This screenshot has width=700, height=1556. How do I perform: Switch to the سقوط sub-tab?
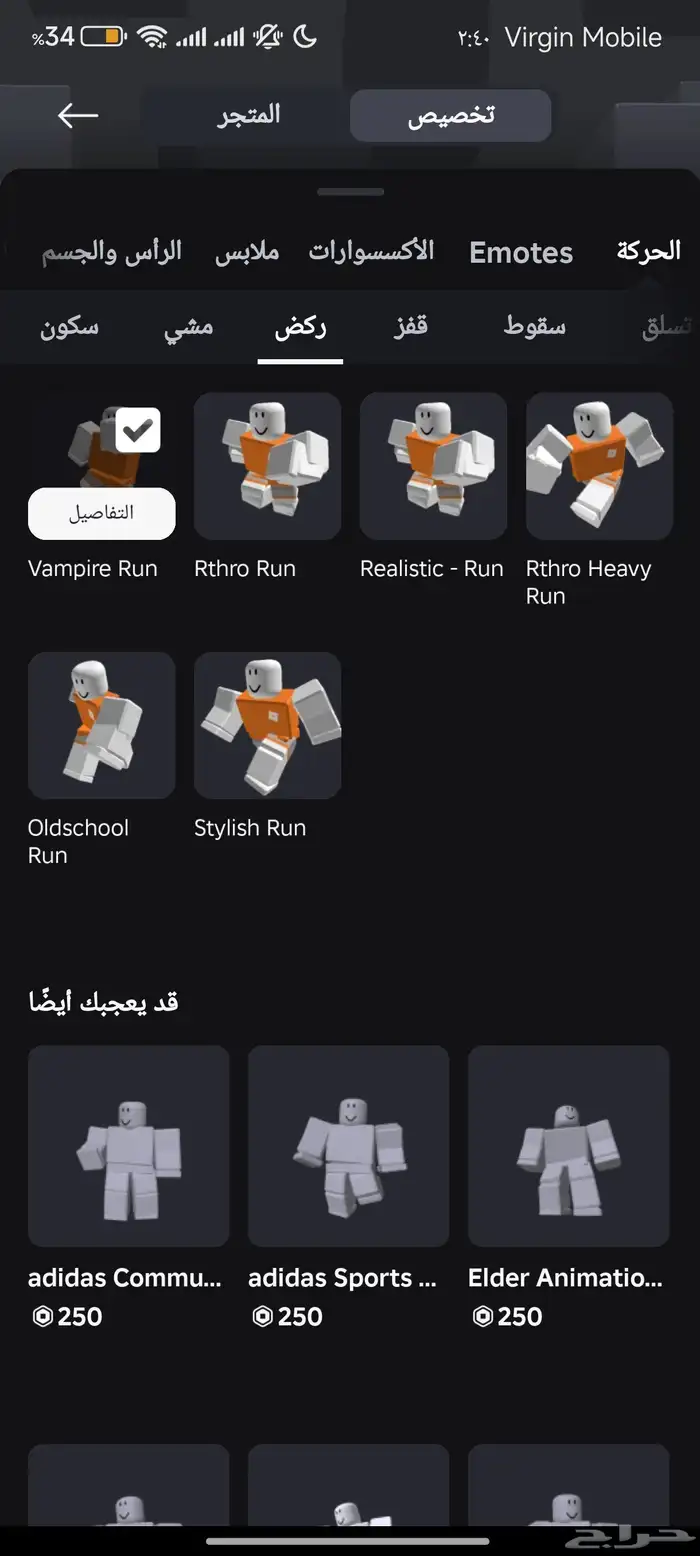pyautogui.click(x=534, y=327)
